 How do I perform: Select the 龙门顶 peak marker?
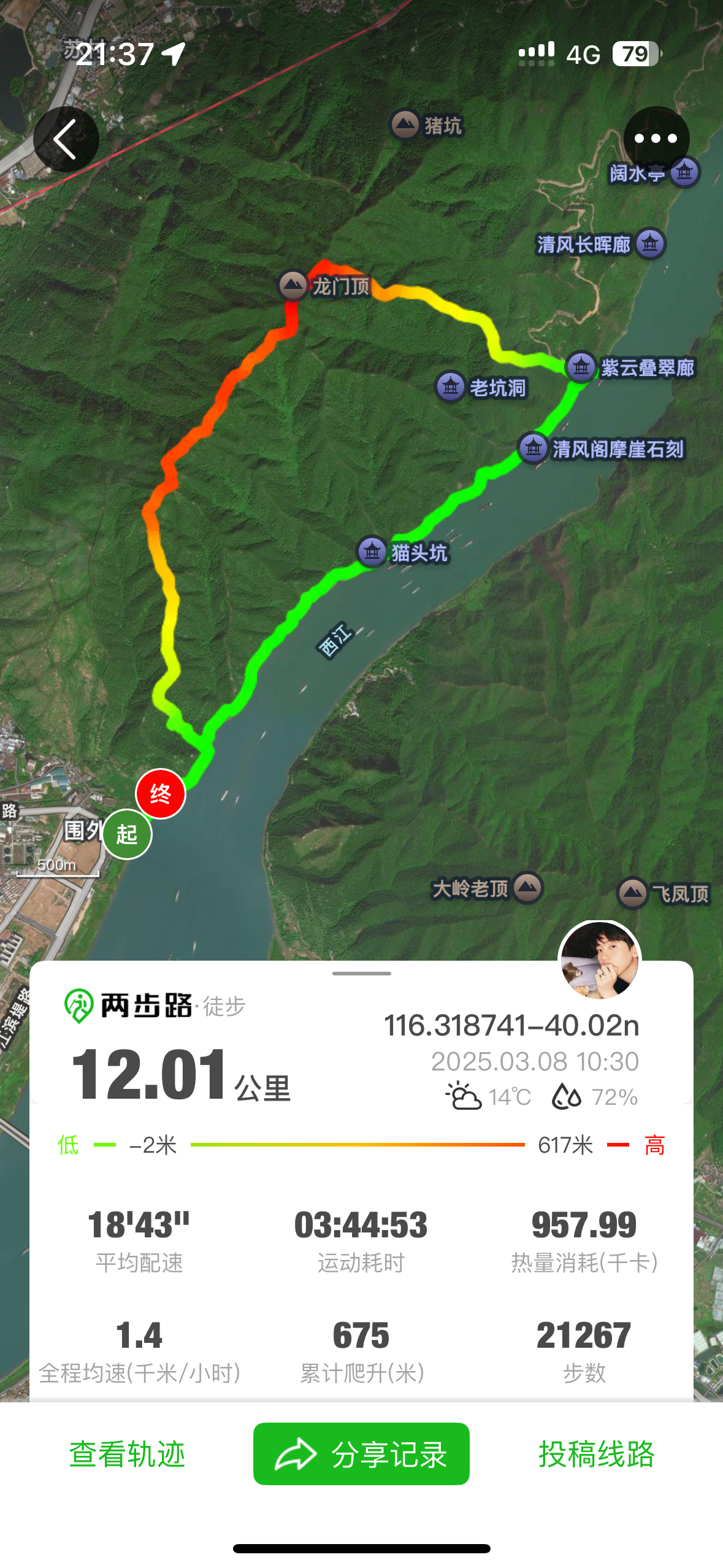tap(293, 285)
